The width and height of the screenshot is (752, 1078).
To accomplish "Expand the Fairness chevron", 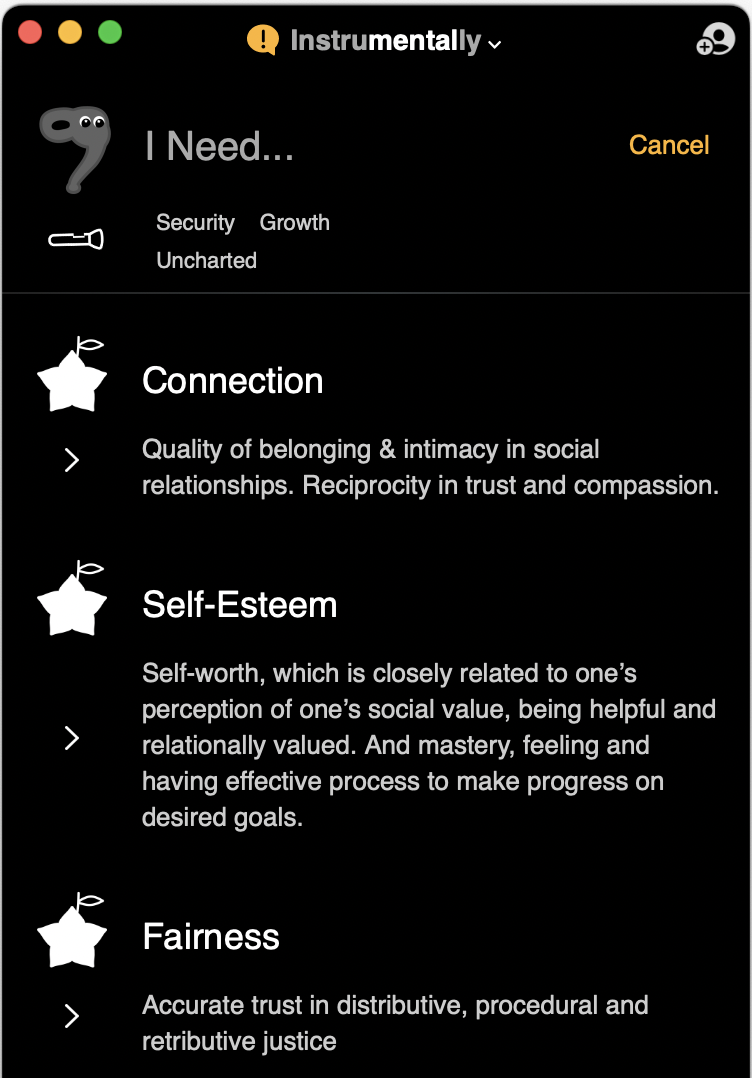I will click(71, 1016).
